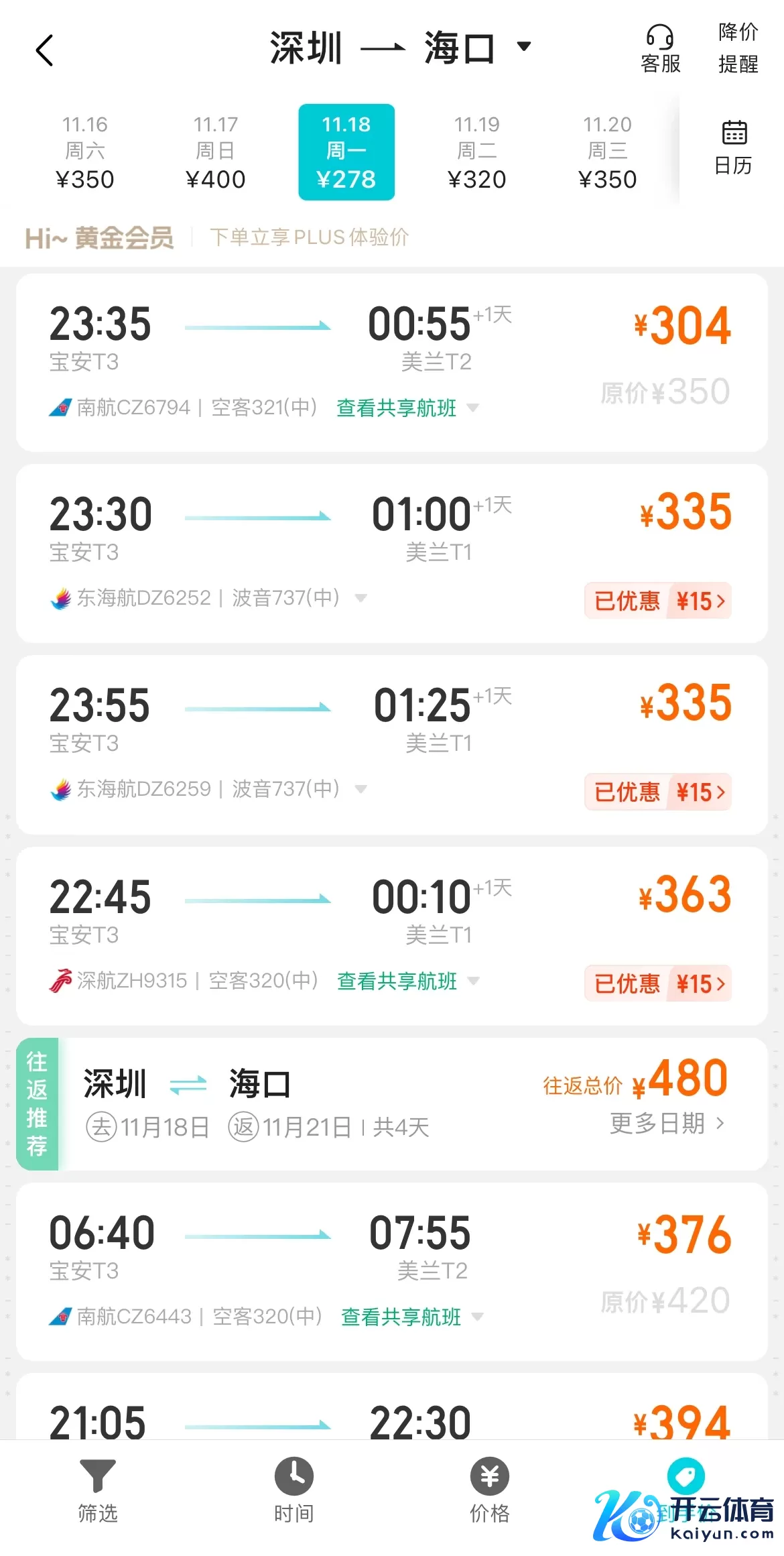Switch to the 11.17 周日 date
Viewport: 784px width, 1556px height.
pyautogui.click(x=215, y=152)
